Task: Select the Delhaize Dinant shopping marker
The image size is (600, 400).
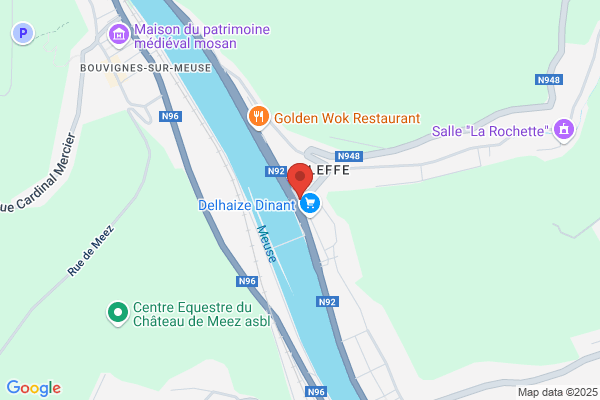Action: tap(310, 203)
